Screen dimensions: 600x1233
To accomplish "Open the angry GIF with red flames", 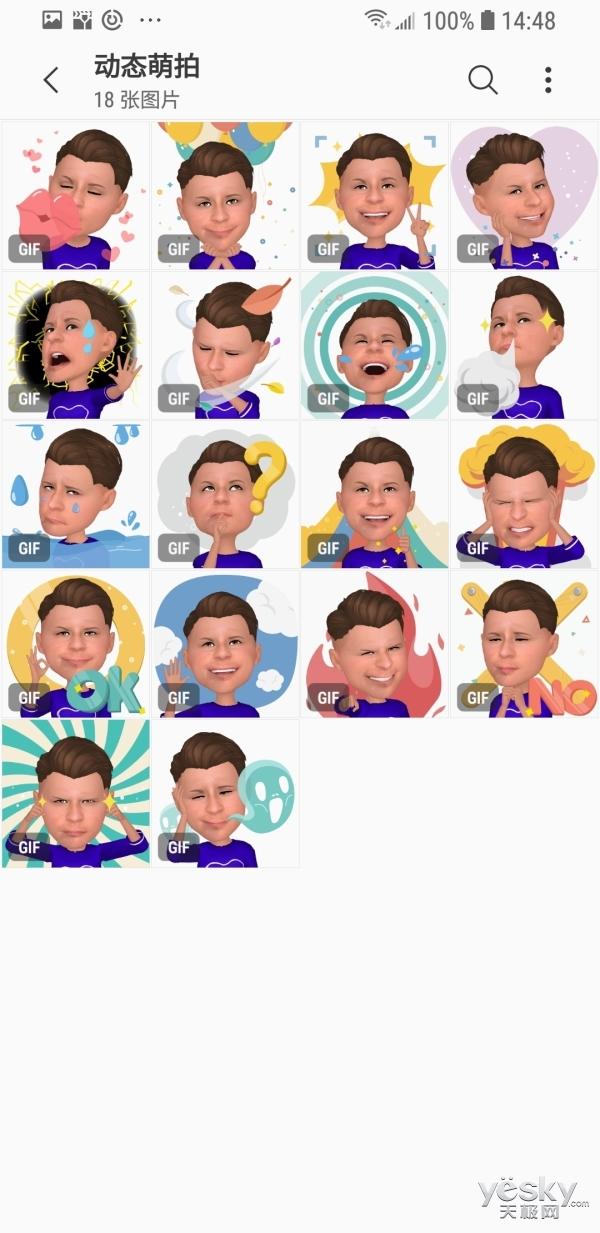I will click(375, 644).
